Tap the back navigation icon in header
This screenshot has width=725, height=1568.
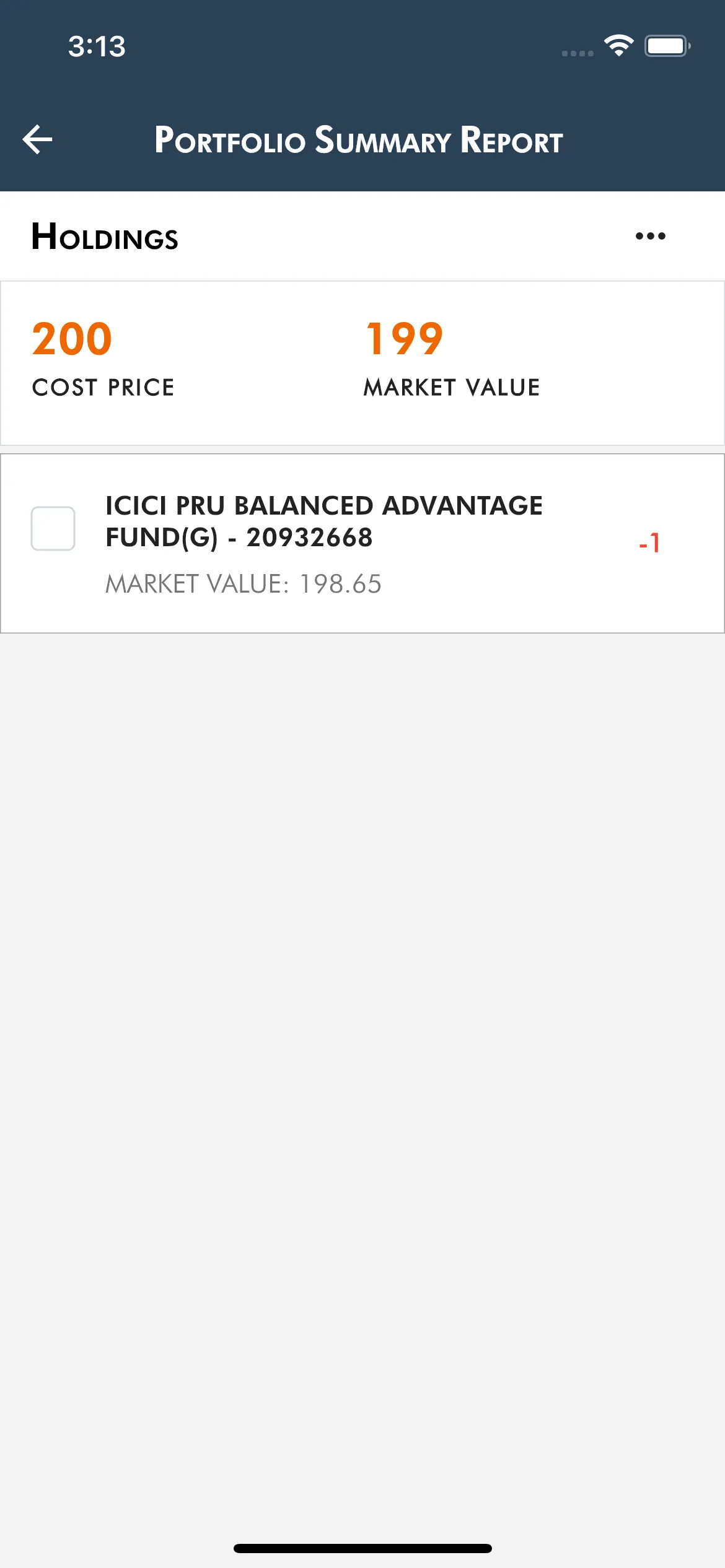[37, 139]
